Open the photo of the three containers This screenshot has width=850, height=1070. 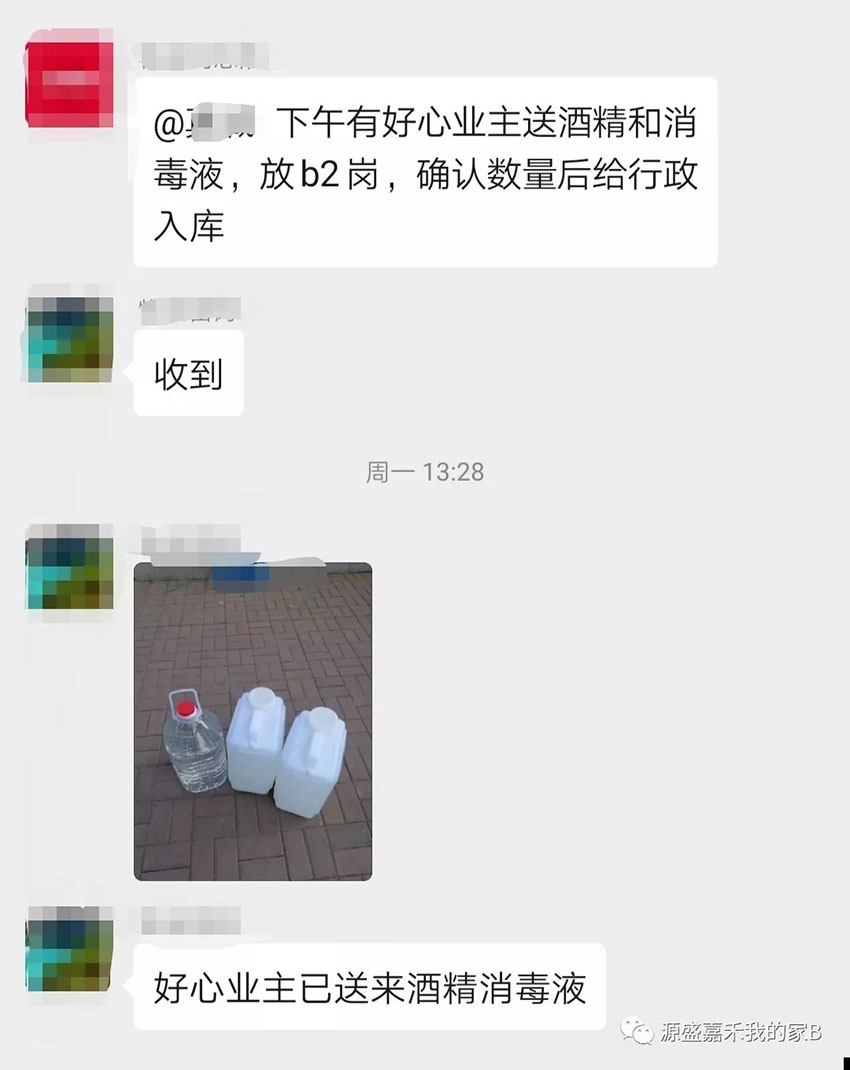pyautogui.click(x=253, y=721)
